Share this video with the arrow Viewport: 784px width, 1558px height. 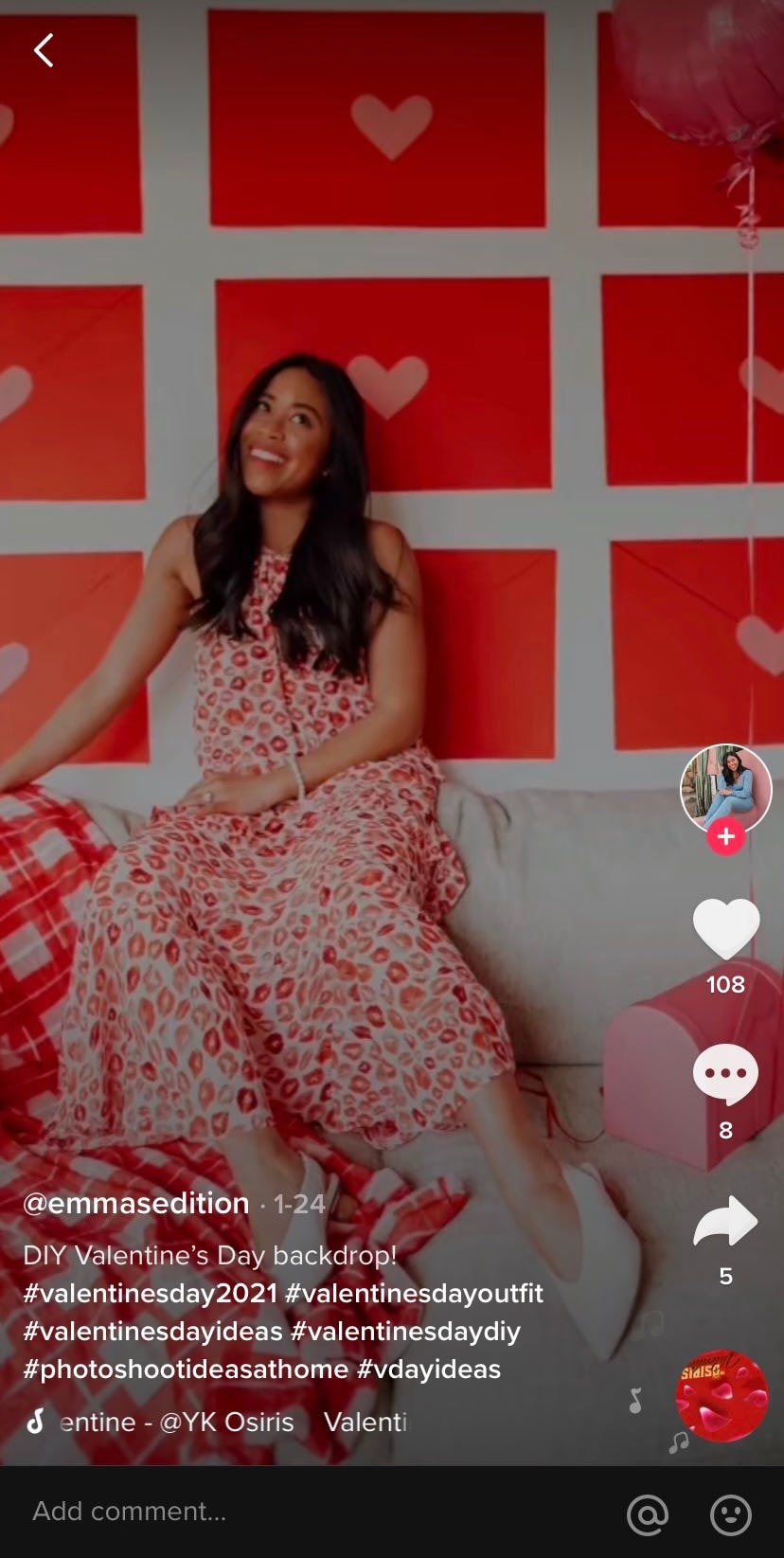click(x=726, y=1222)
